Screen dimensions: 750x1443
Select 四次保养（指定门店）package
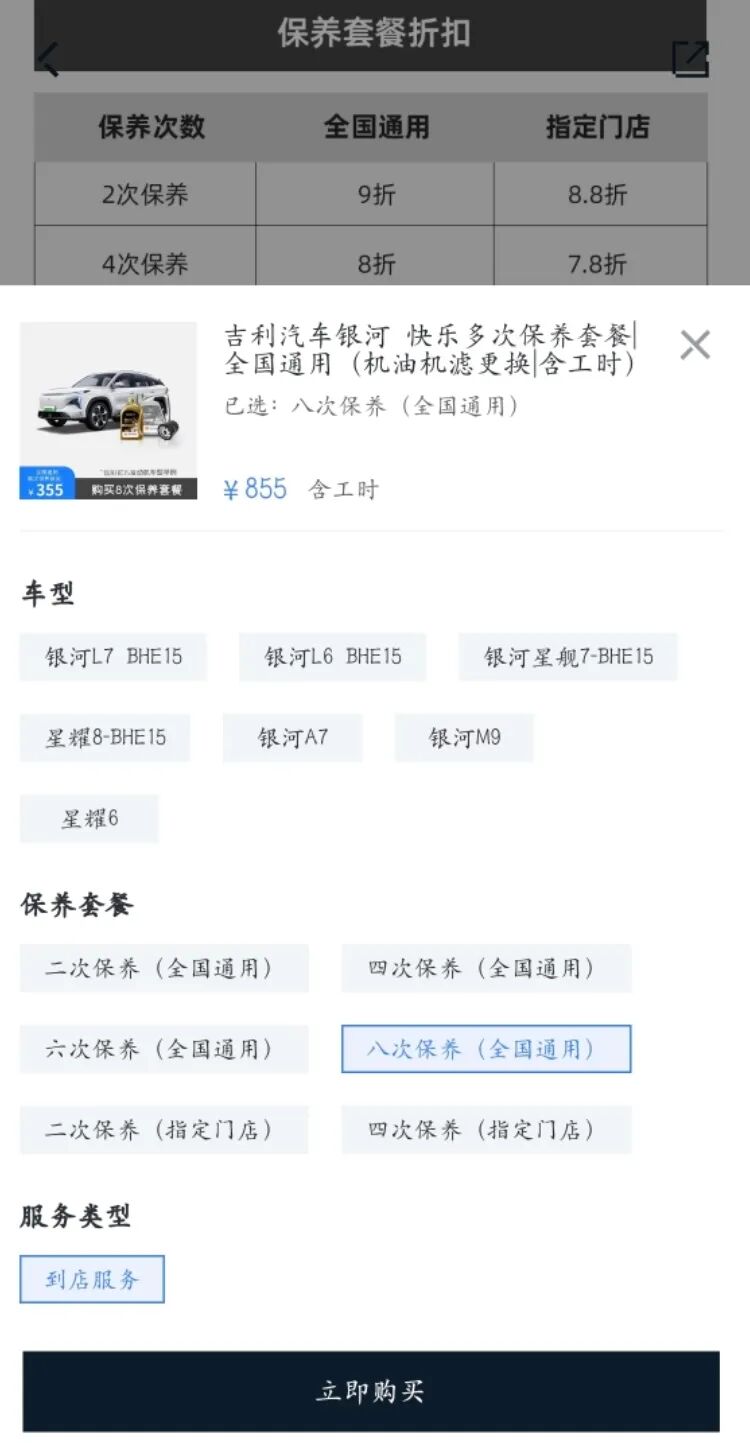[x=486, y=1130]
